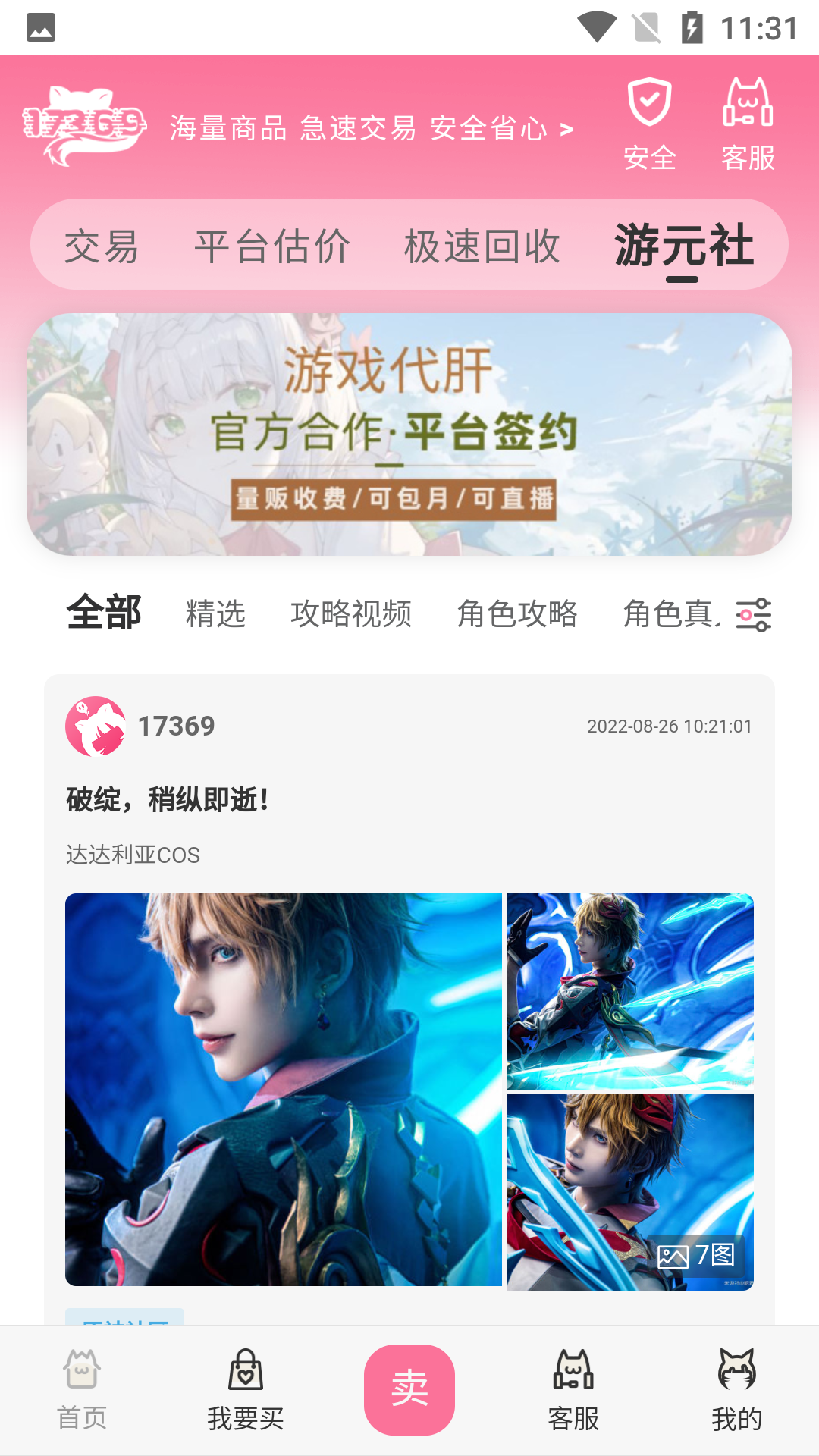Switch to the 平台估价 tab

272,246
